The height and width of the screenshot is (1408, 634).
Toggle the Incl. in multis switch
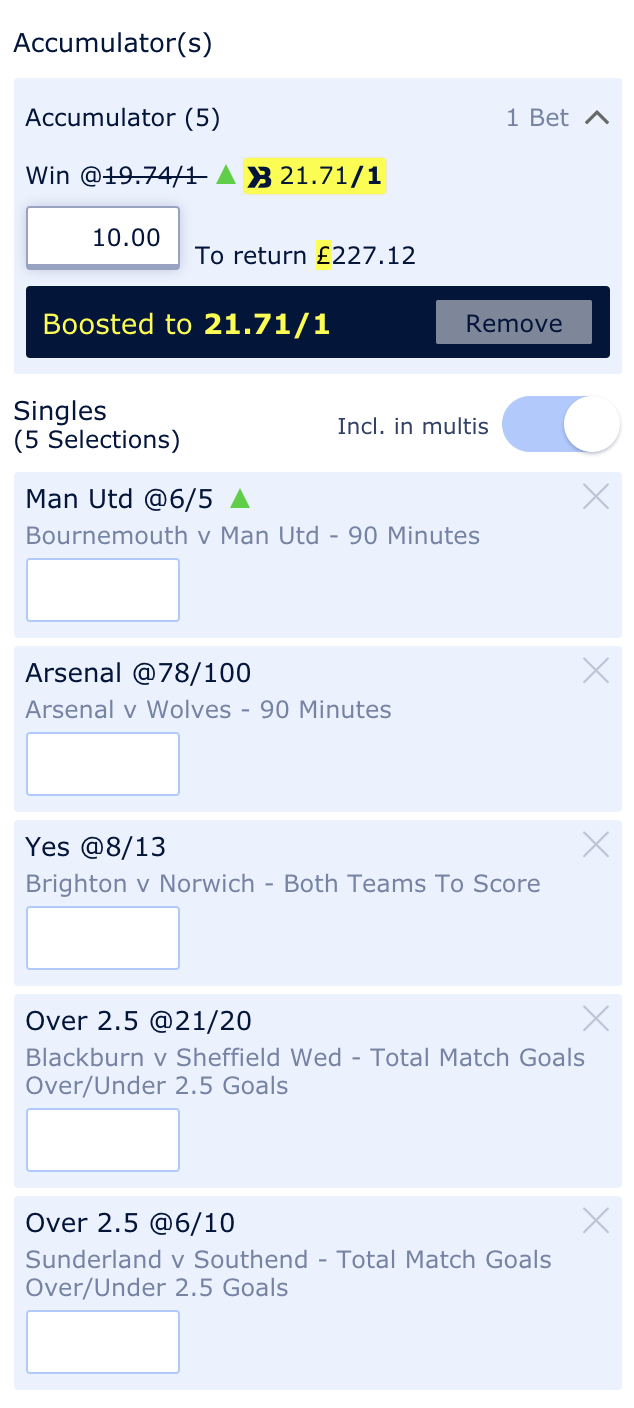coord(561,425)
